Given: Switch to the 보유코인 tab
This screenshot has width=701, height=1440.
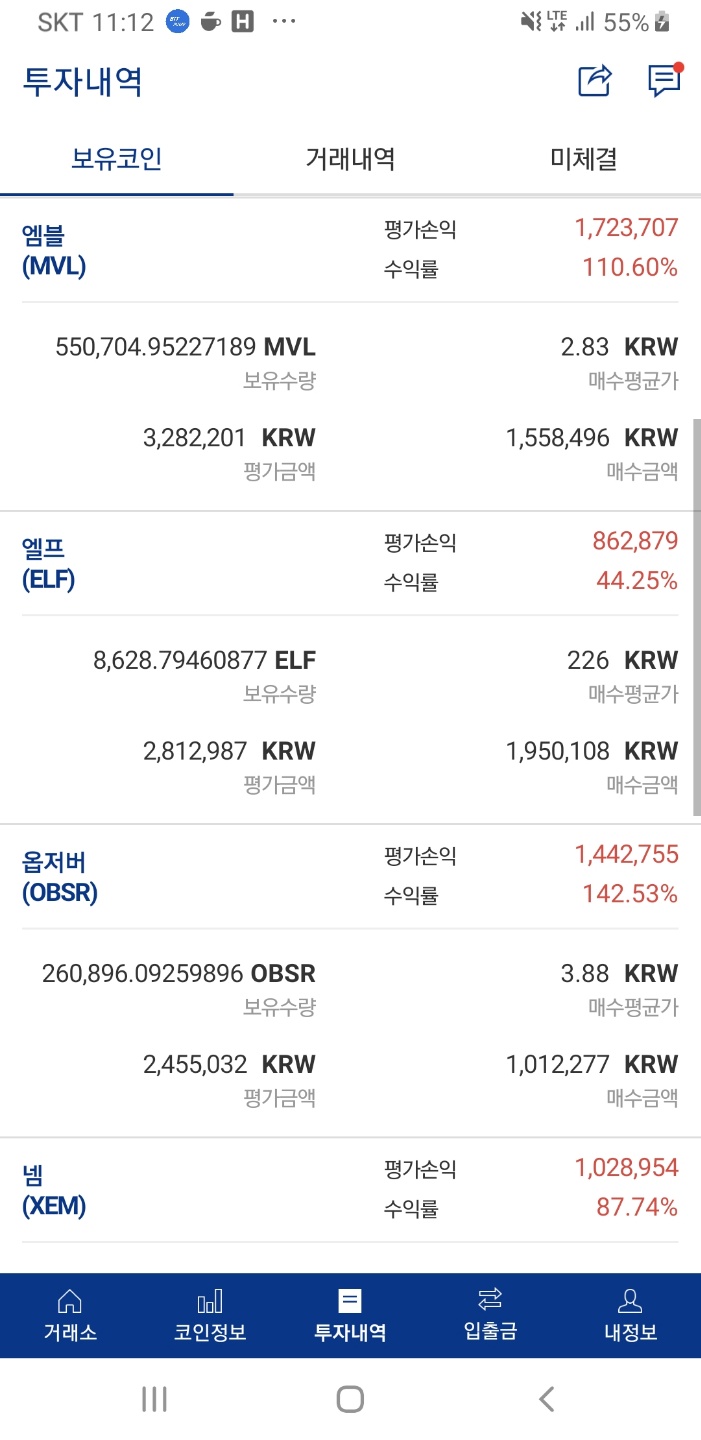Looking at the screenshot, I should pyautogui.click(x=117, y=158).
